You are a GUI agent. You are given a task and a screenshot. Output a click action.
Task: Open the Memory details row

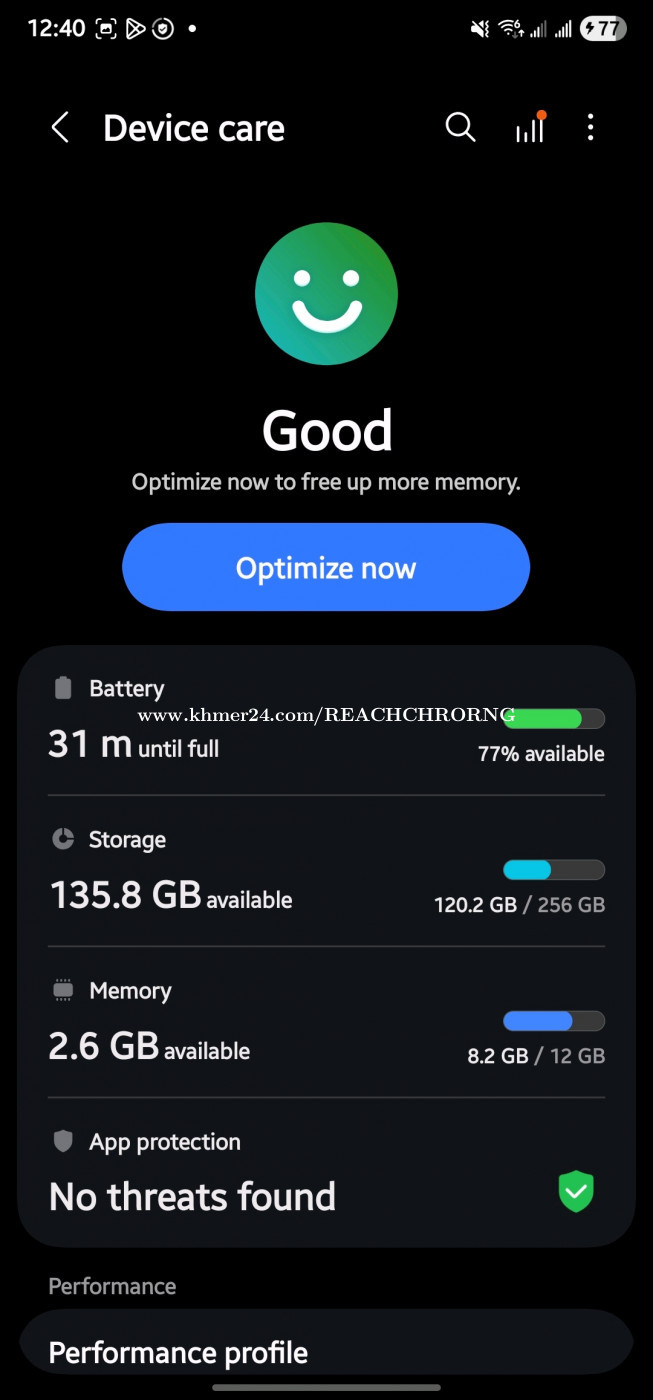(326, 1022)
